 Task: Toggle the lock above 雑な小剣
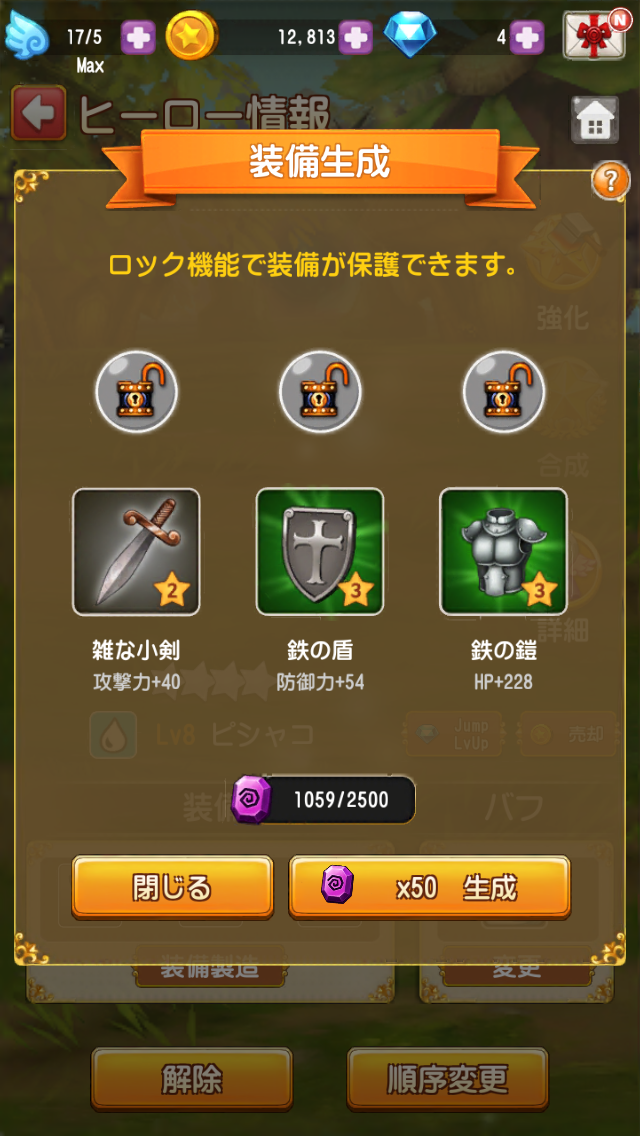coord(136,390)
